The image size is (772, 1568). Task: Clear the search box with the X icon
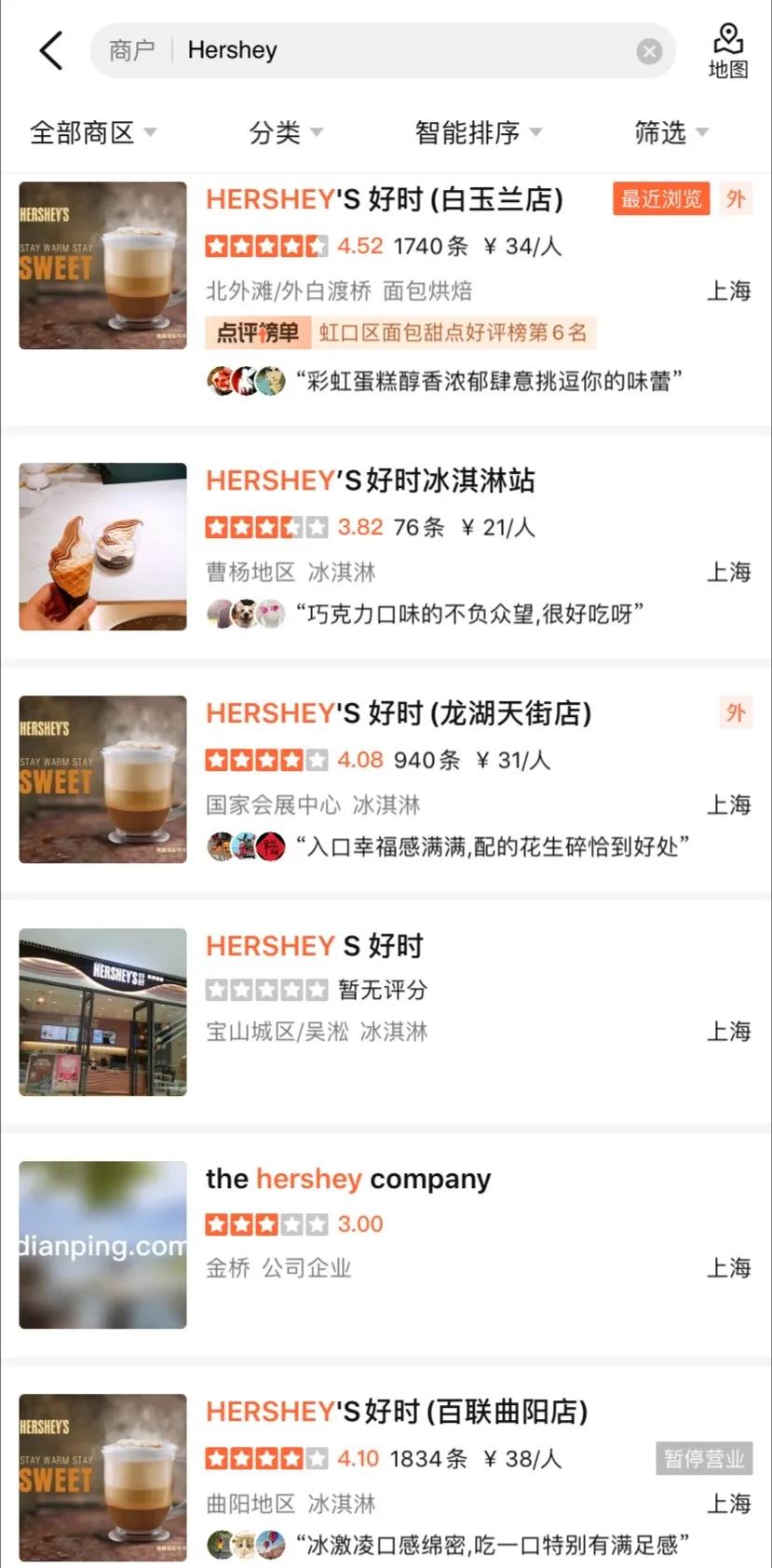click(x=649, y=51)
